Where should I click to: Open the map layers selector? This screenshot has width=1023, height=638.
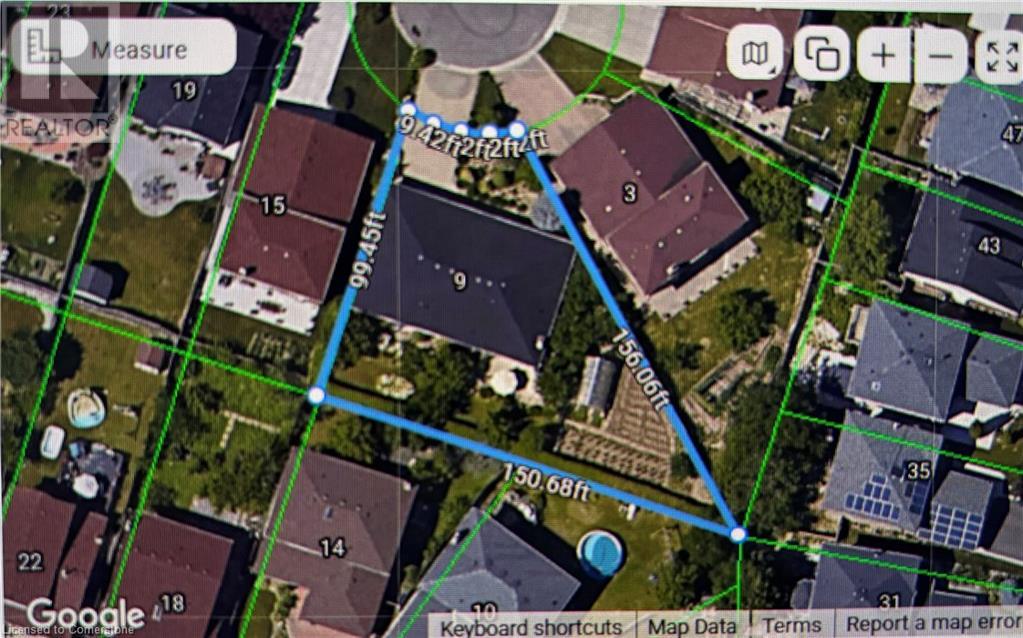point(757,54)
